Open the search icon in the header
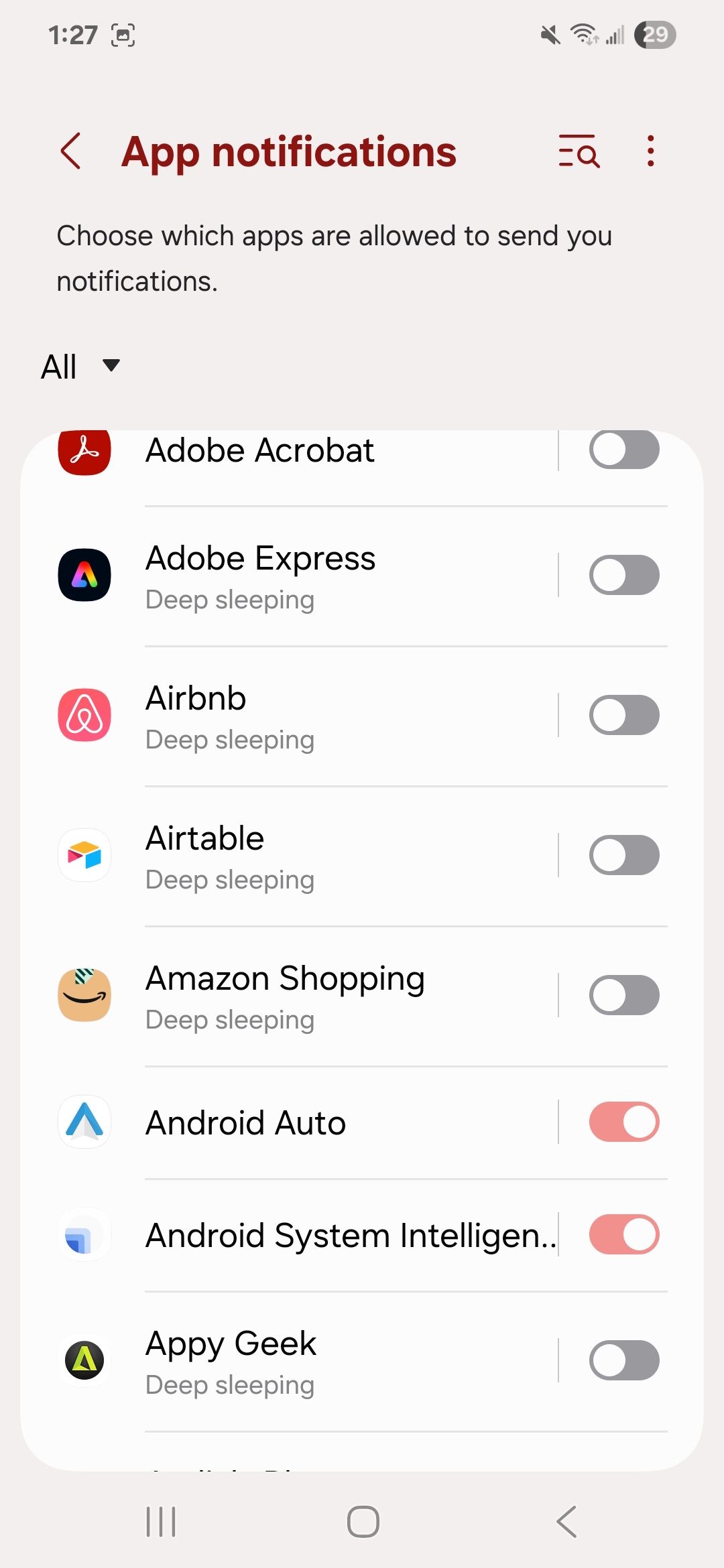Viewport: 724px width, 1568px height. pos(578,151)
